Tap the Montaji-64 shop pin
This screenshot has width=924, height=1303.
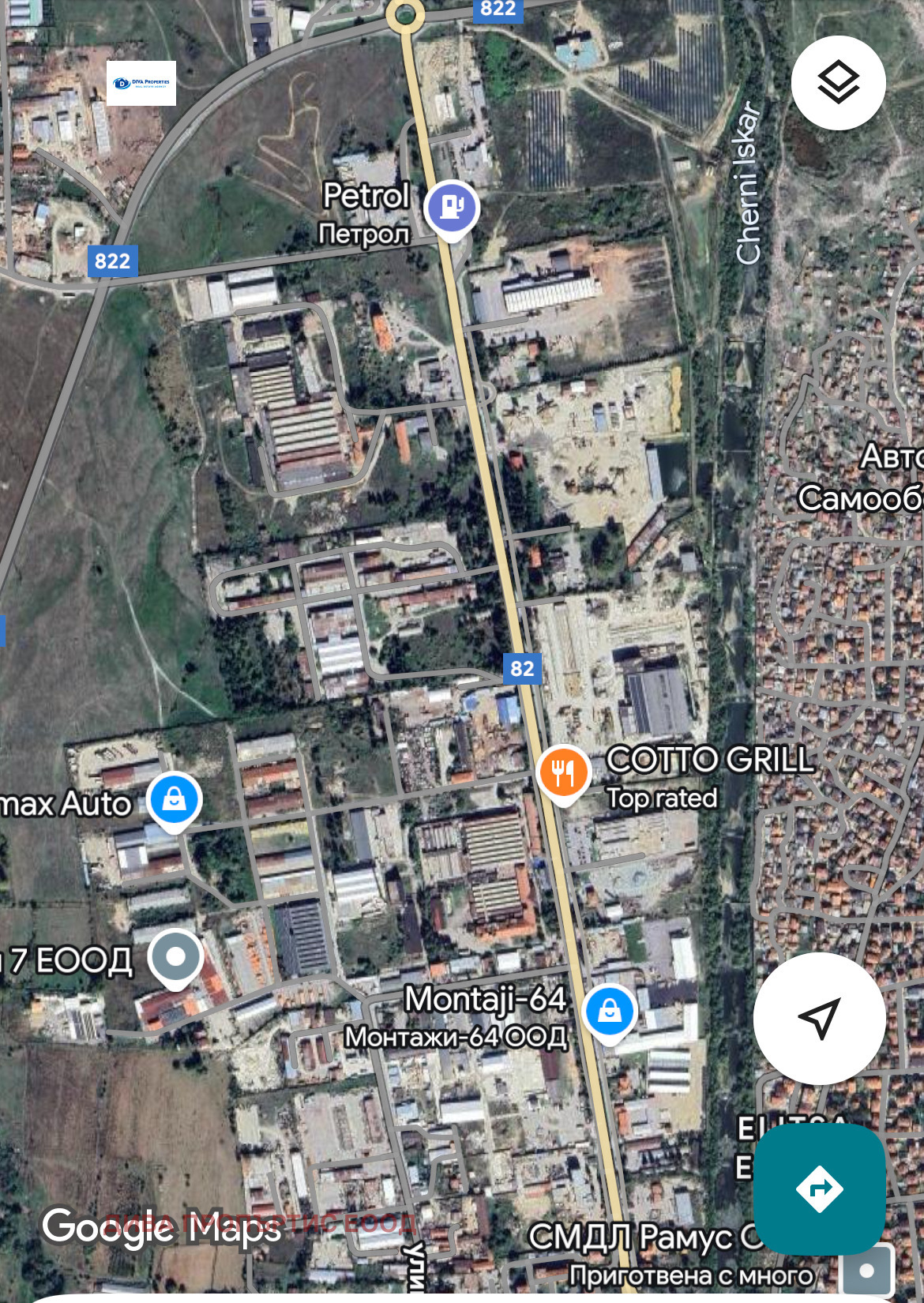(609, 1012)
